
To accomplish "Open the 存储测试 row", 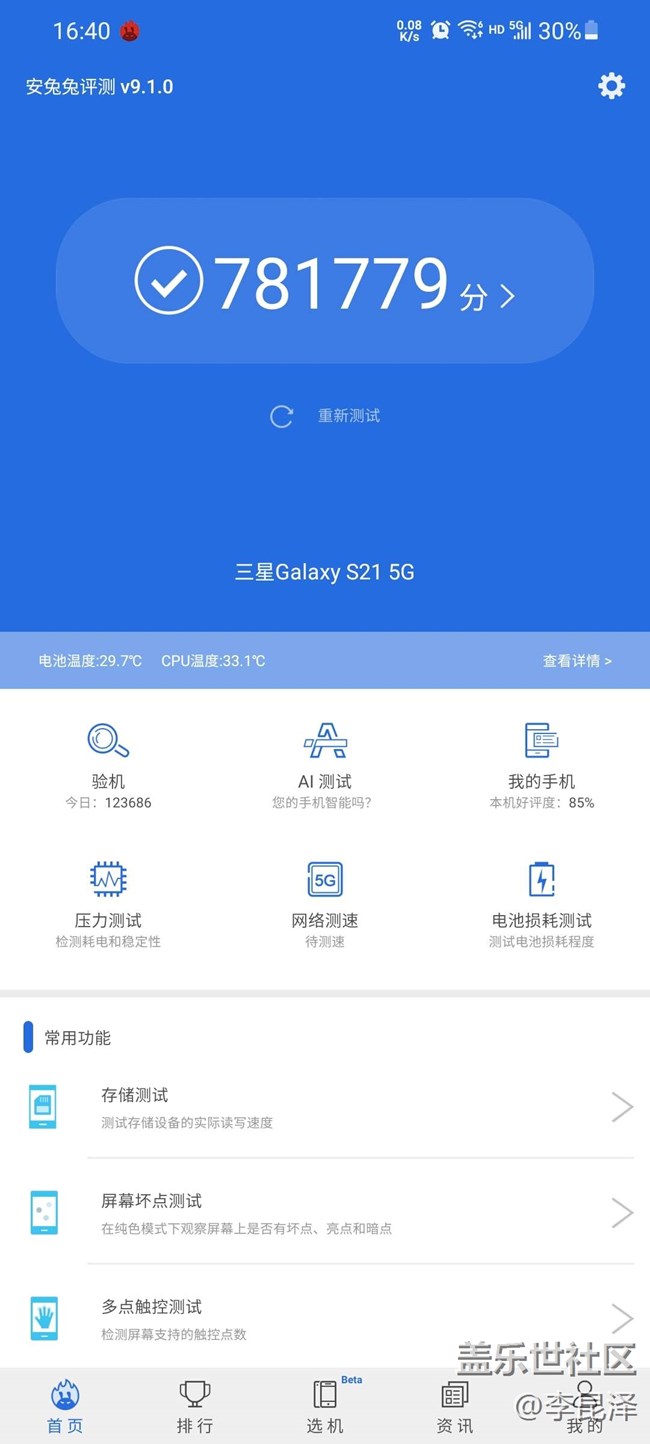I will click(x=325, y=1107).
